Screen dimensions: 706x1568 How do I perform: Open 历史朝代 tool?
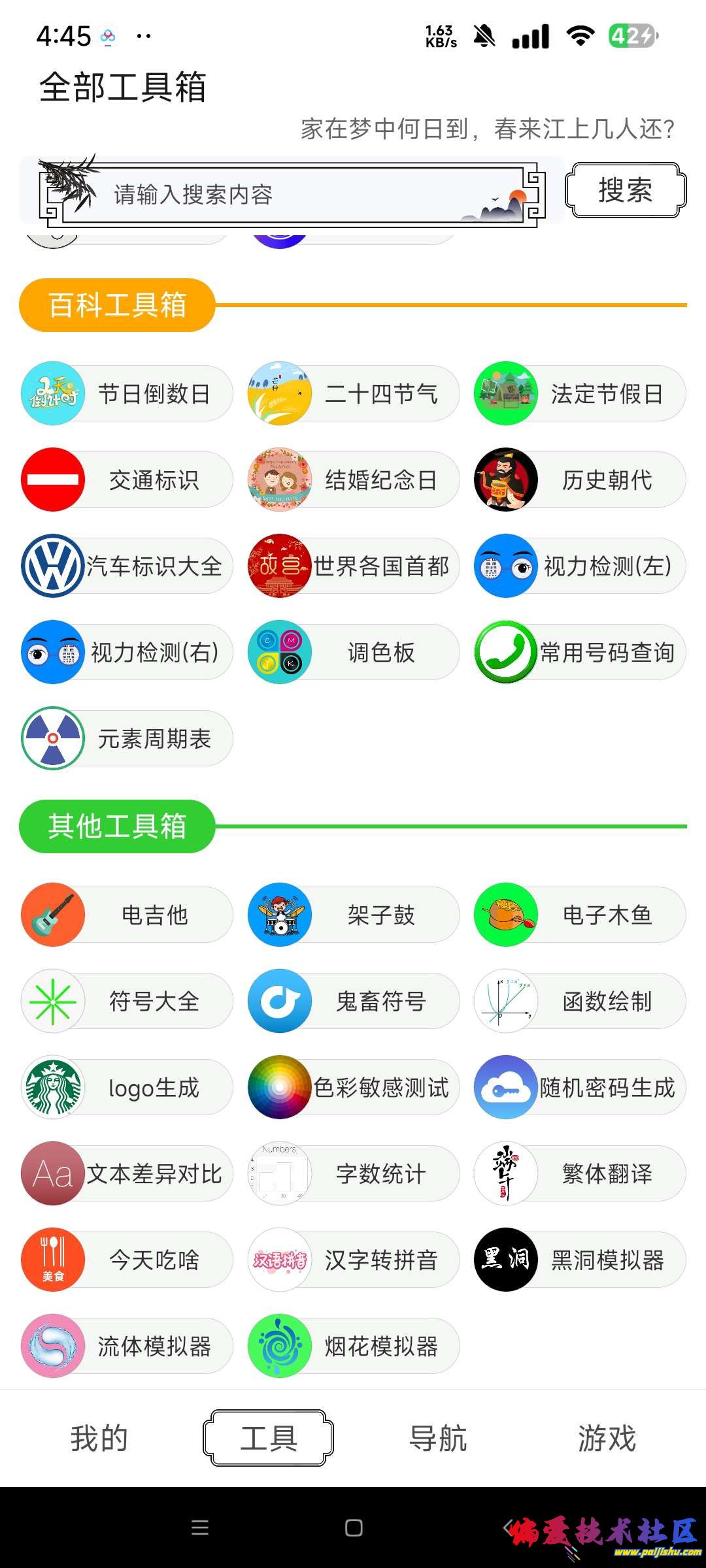coord(580,480)
